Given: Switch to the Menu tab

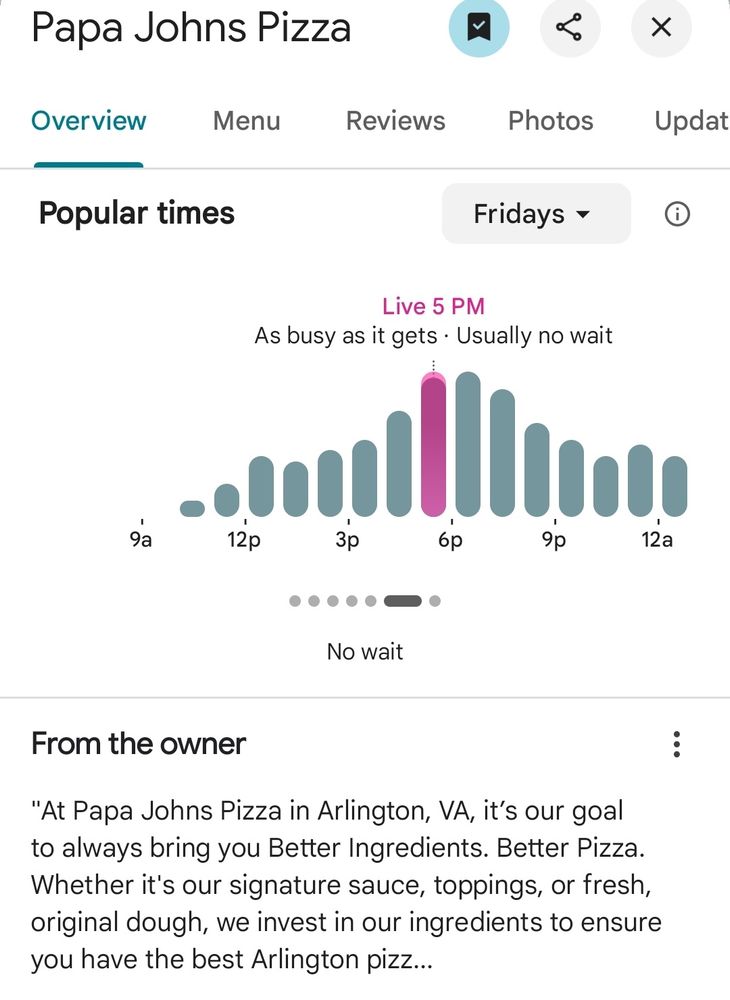Looking at the screenshot, I should [246, 121].
